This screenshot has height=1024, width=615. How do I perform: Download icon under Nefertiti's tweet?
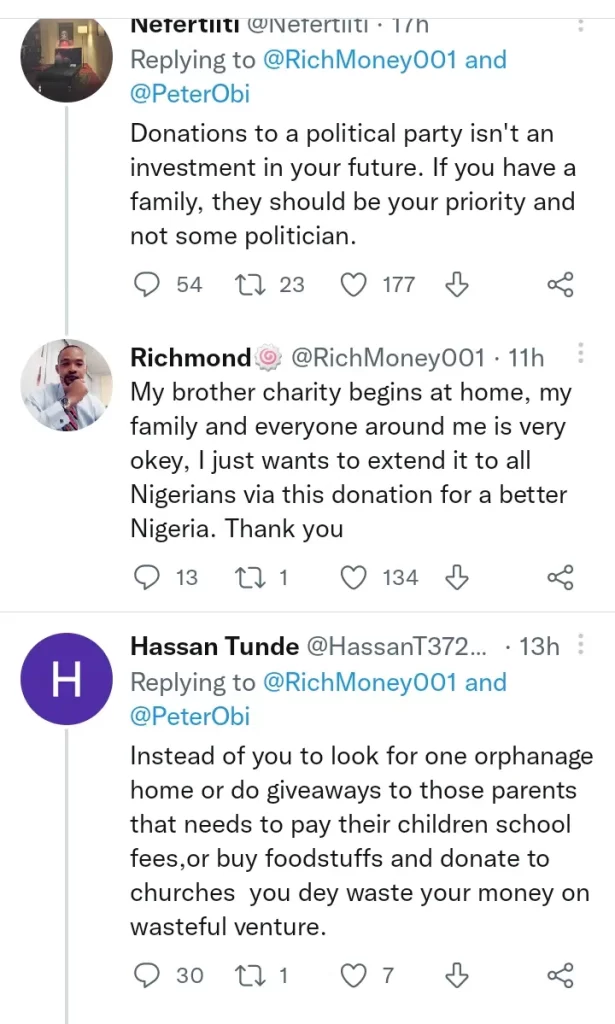pyautogui.click(x=456, y=285)
